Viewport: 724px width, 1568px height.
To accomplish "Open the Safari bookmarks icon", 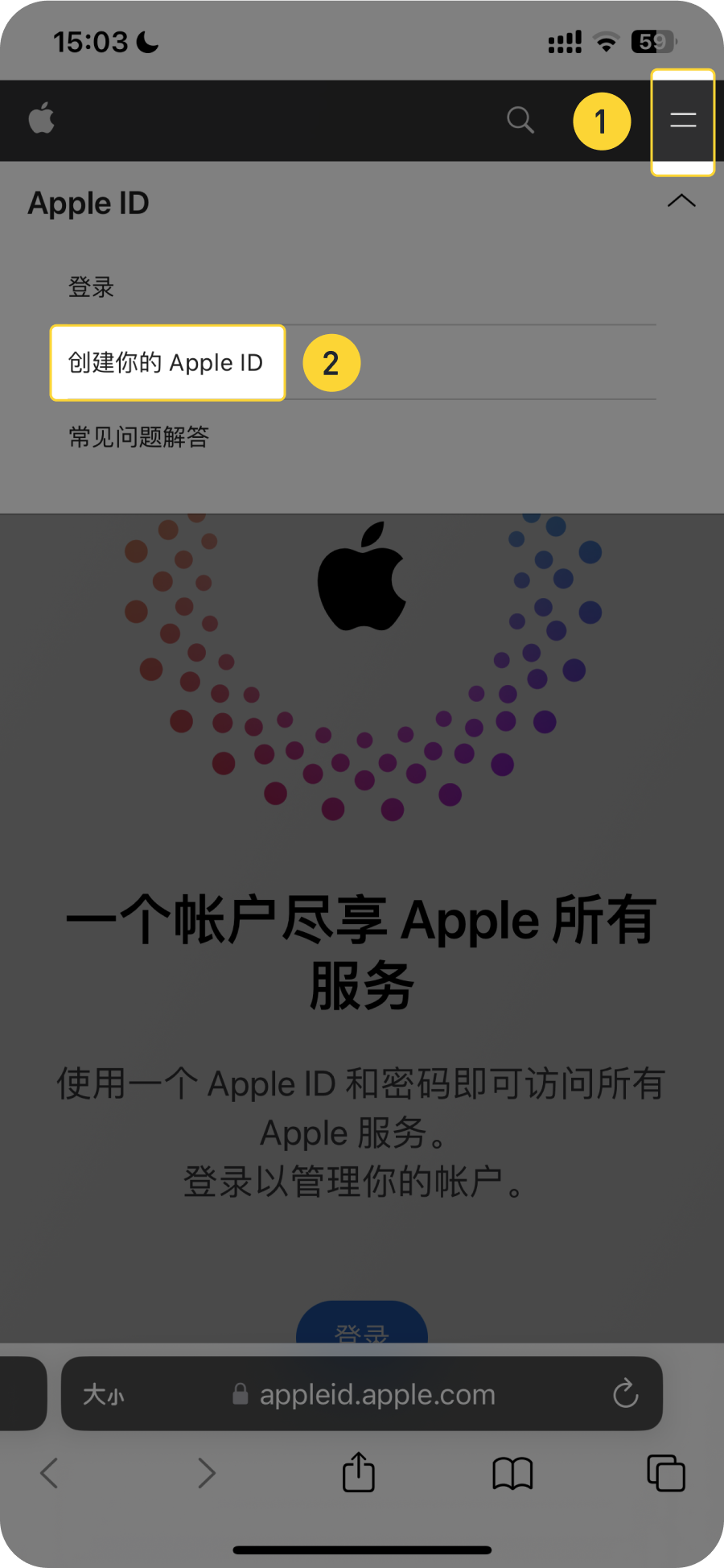I will (512, 1473).
